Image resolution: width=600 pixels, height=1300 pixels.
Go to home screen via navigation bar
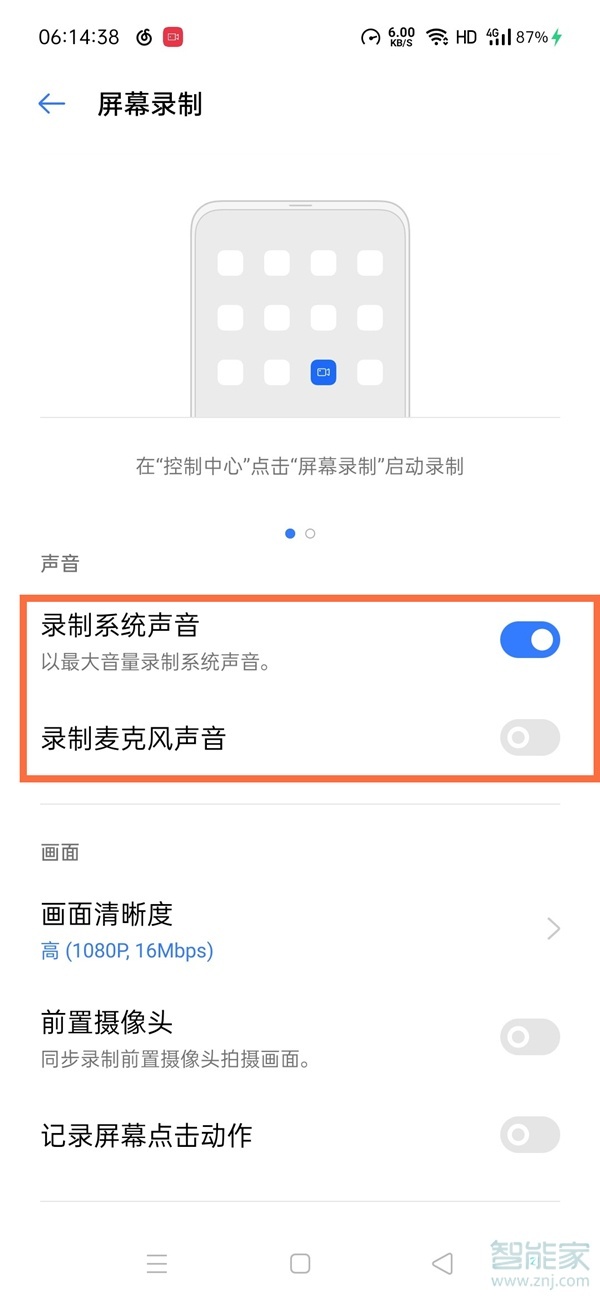coord(300,1263)
